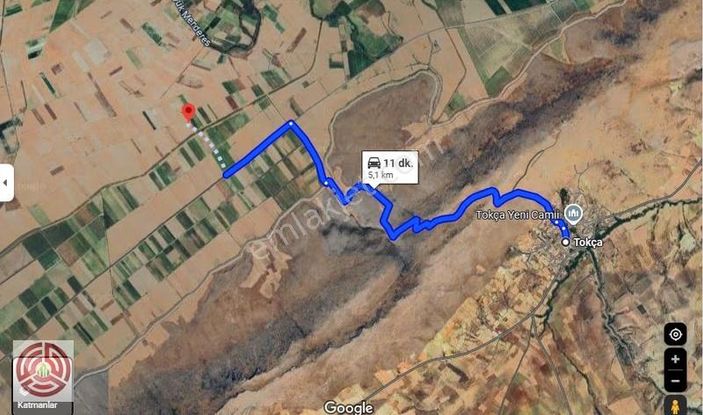Viewport: 703px width, 415px height.
Task: Center map on my location
Action: (676, 335)
